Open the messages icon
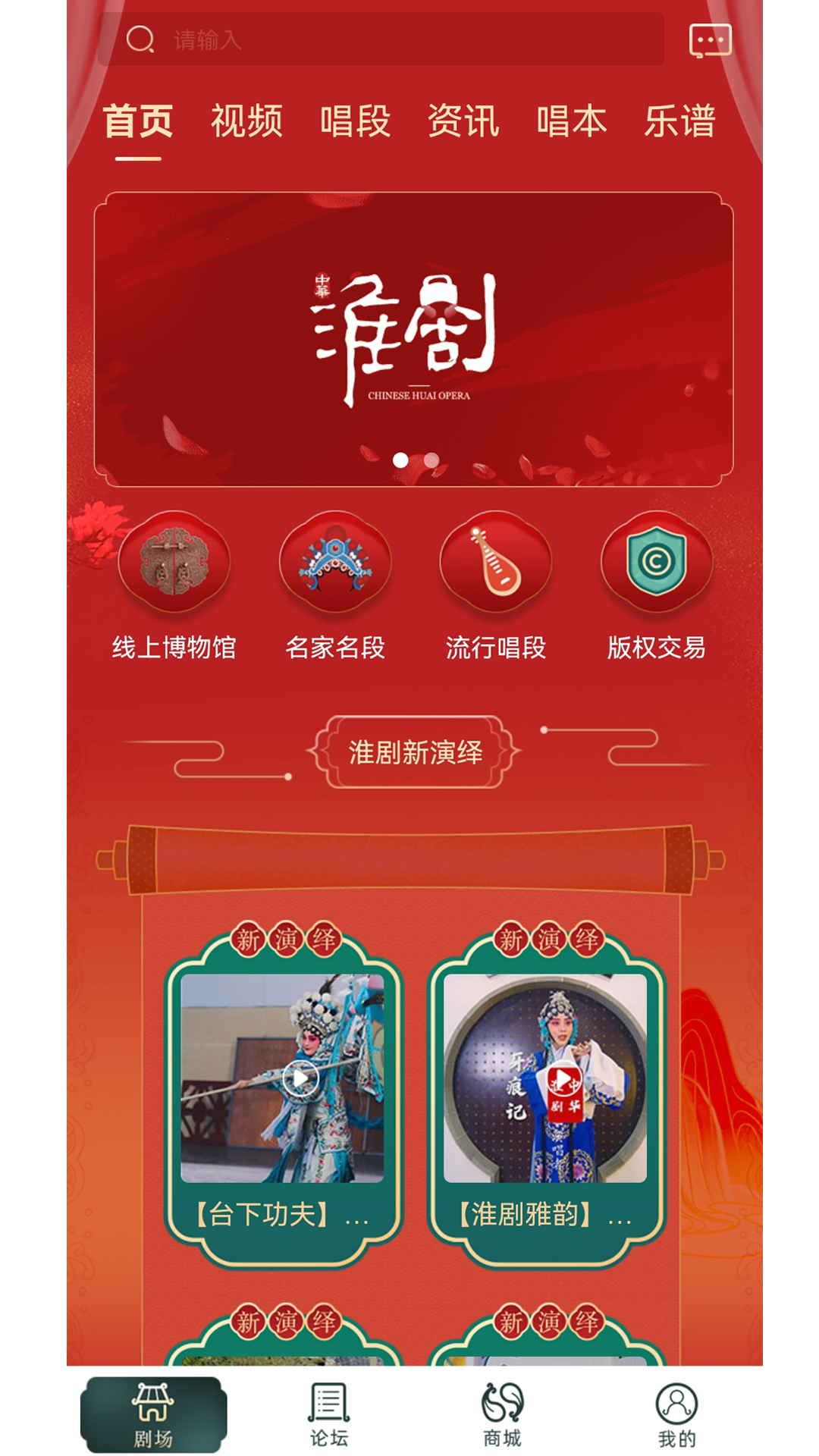The height and width of the screenshot is (1456, 819). pos(710,40)
